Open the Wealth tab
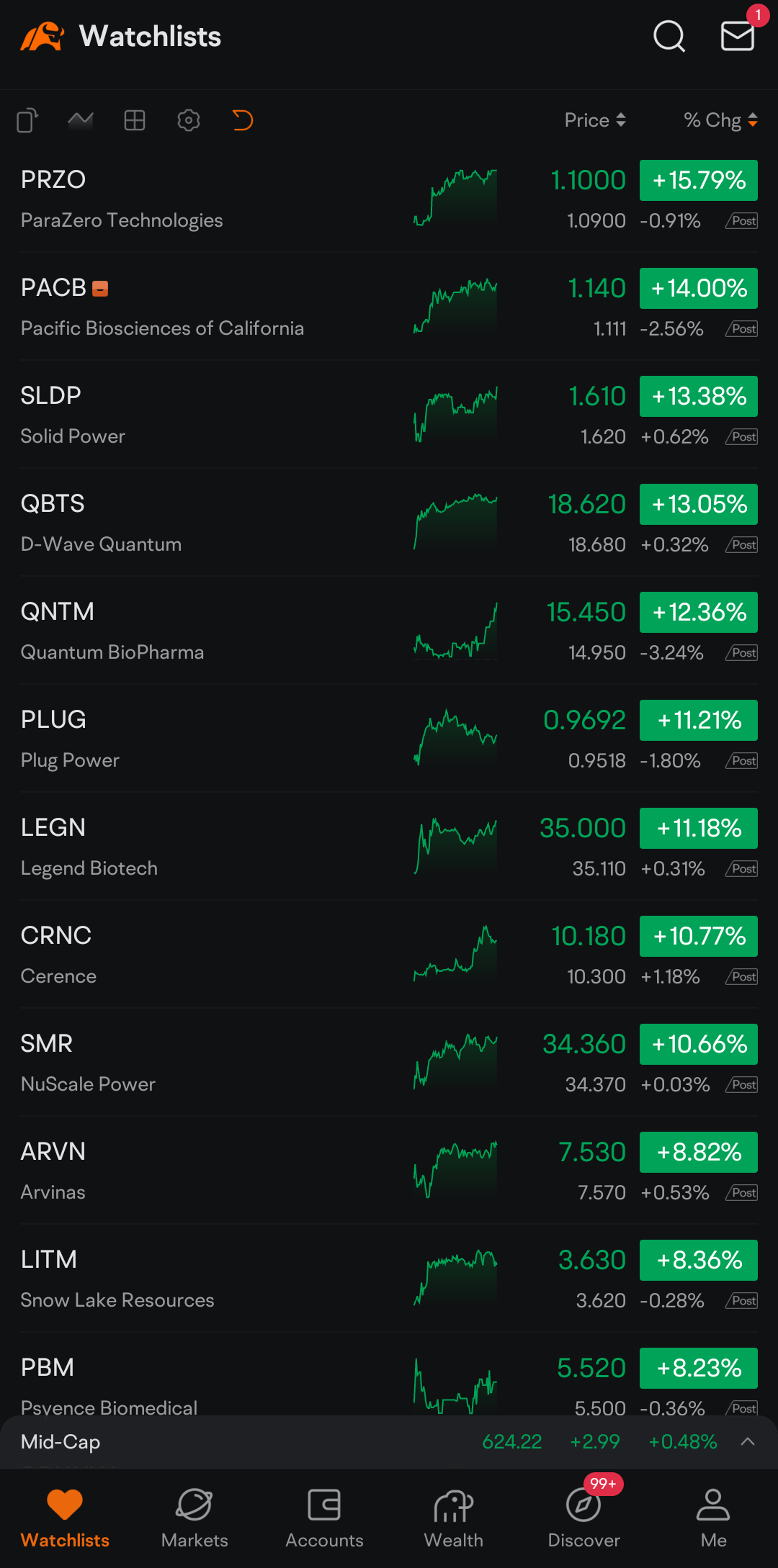Screen dimensions: 778x1568 click(454, 1518)
